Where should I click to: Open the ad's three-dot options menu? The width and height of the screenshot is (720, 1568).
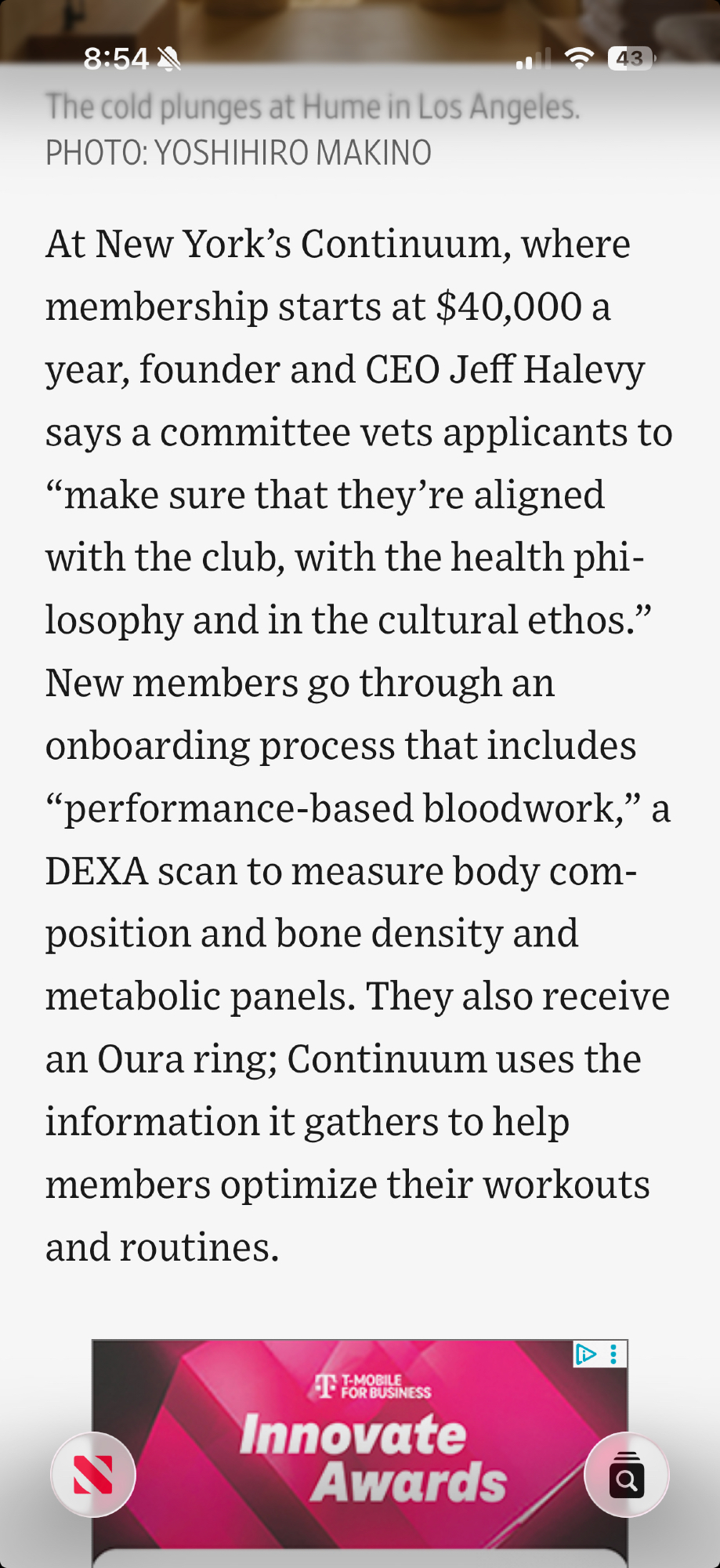click(613, 1354)
